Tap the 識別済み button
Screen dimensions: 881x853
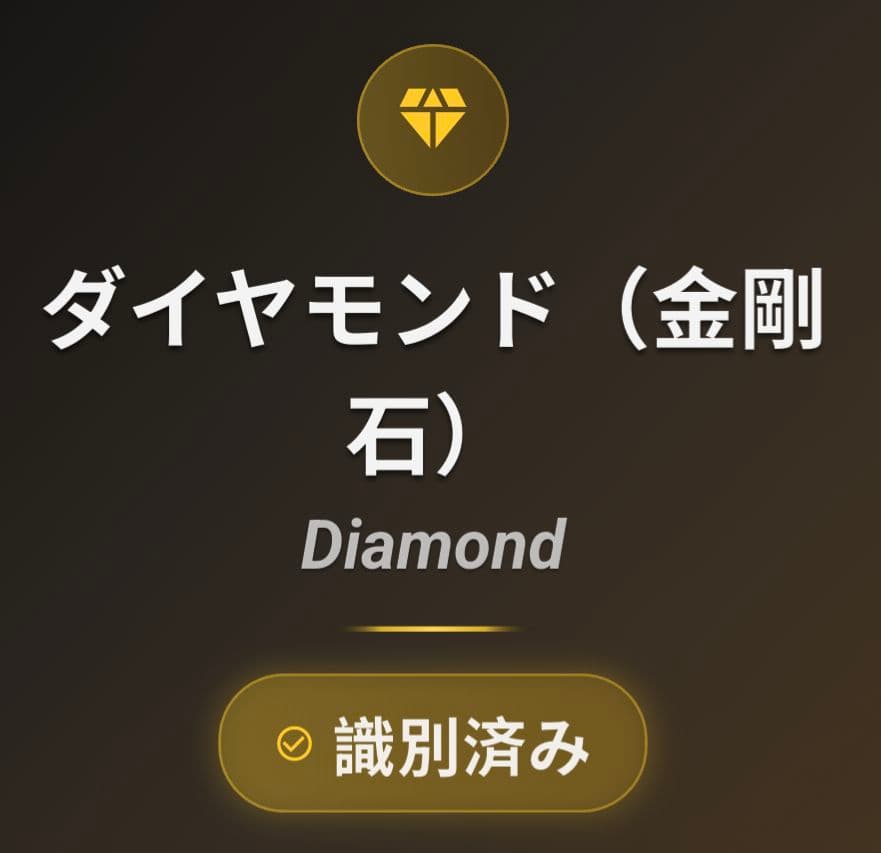coord(432,743)
